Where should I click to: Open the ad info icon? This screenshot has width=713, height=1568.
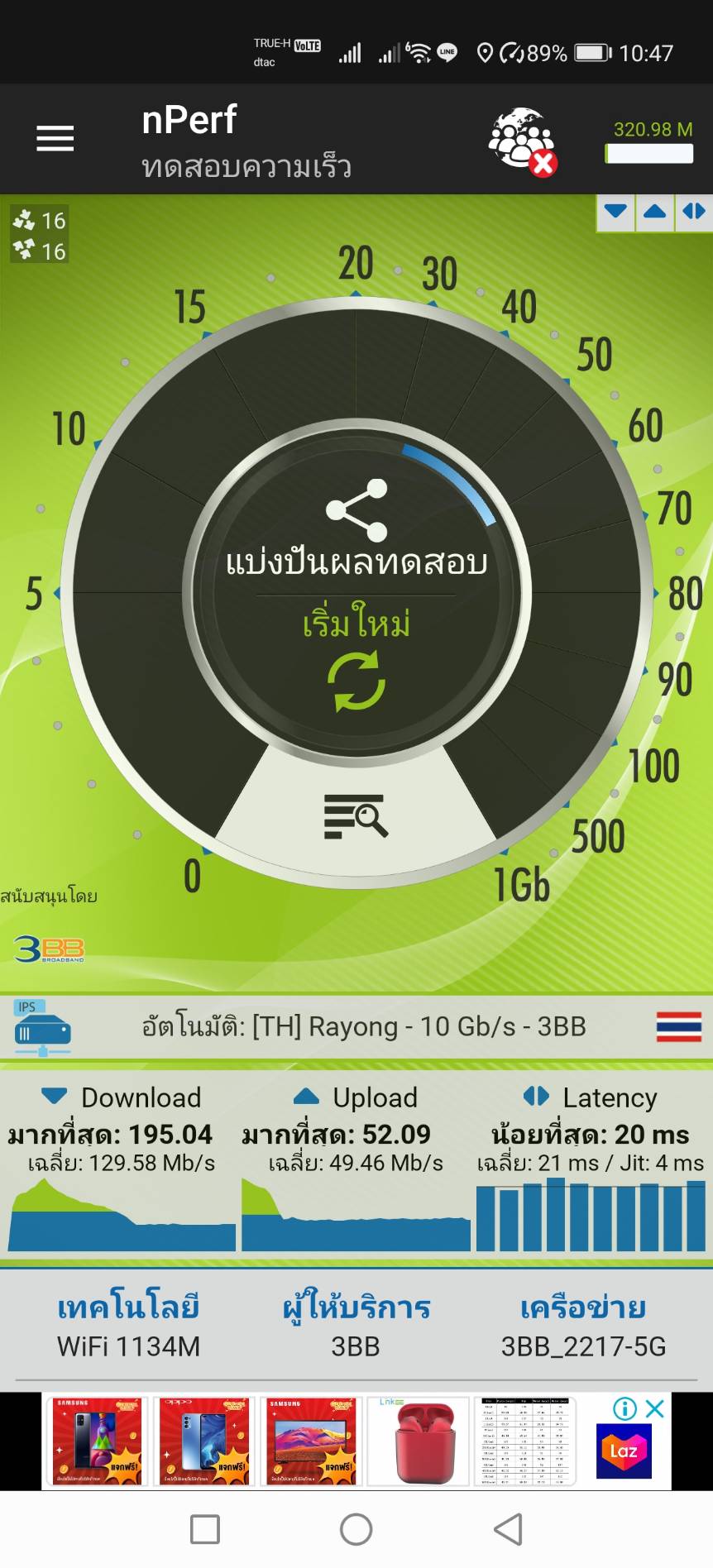tap(625, 1408)
